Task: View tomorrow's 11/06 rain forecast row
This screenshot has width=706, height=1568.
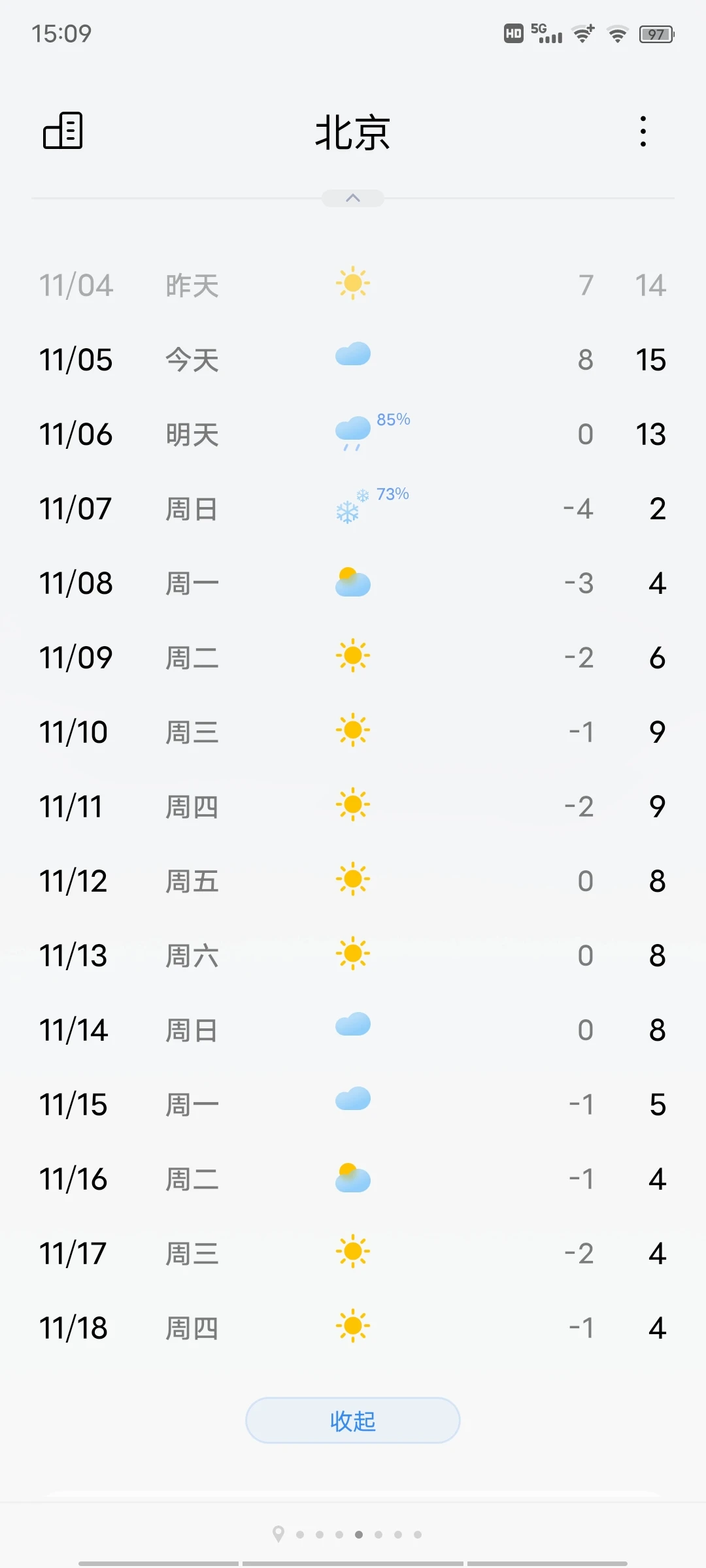Action: [x=353, y=434]
